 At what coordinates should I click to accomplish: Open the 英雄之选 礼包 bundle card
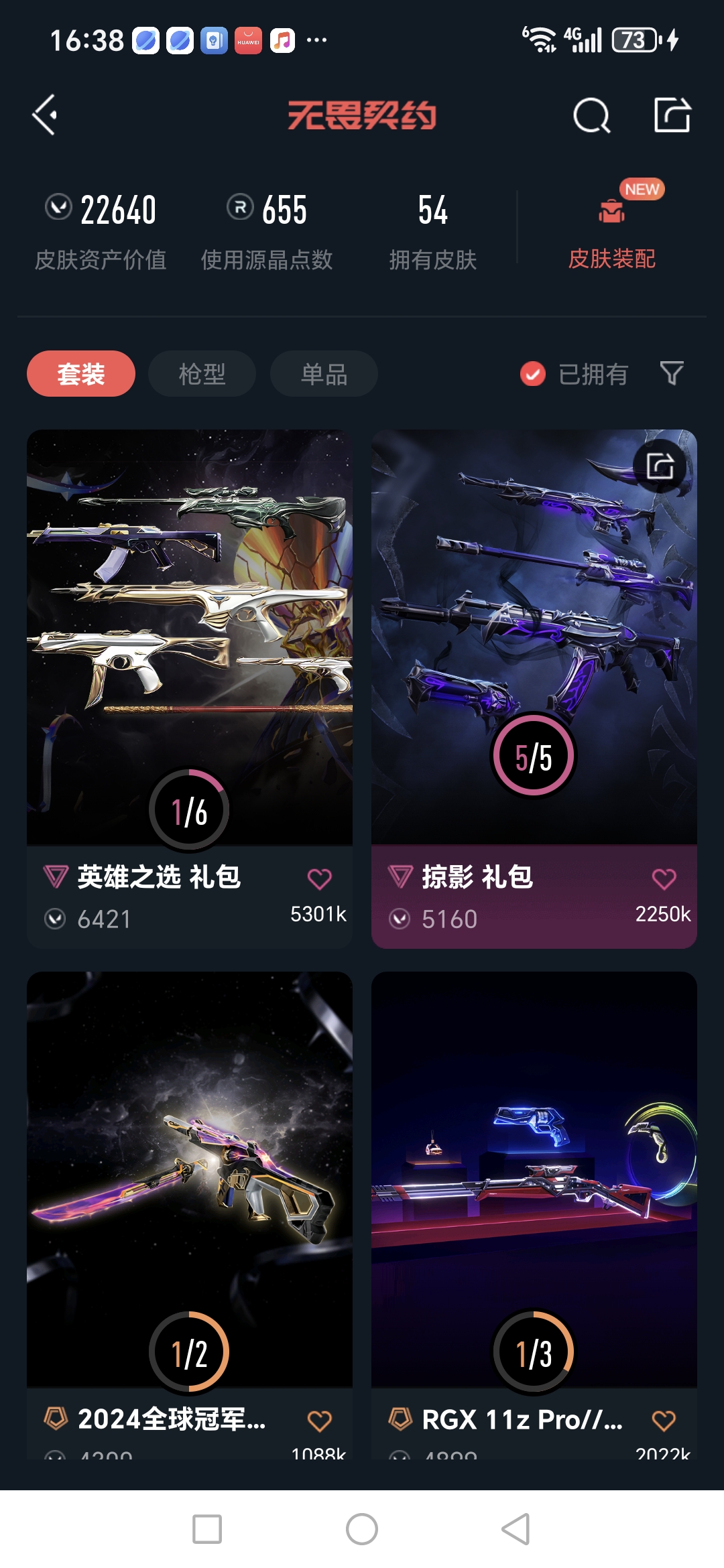pyautogui.click(x=189, y=637)
